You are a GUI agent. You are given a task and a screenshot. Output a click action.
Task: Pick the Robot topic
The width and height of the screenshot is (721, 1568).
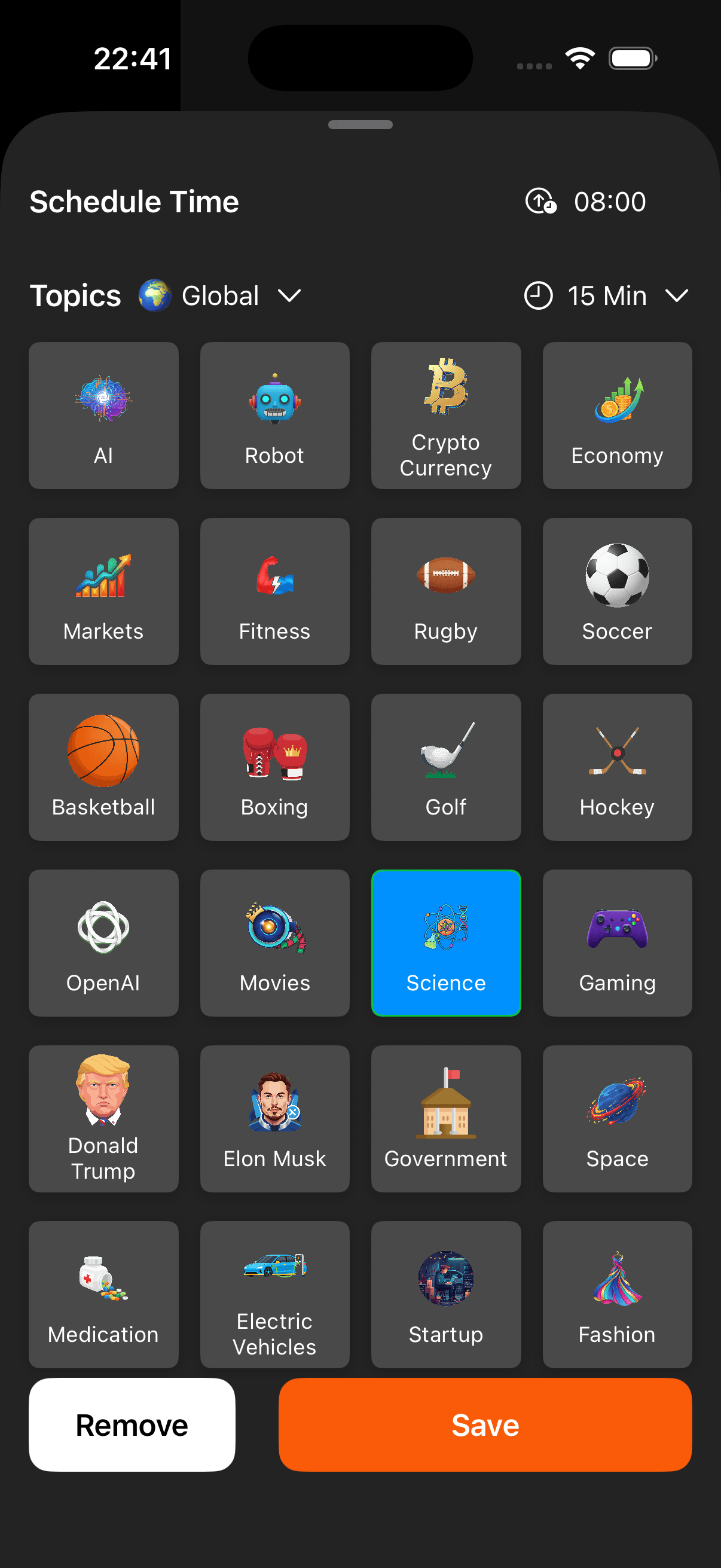click(x=274, y=416)
